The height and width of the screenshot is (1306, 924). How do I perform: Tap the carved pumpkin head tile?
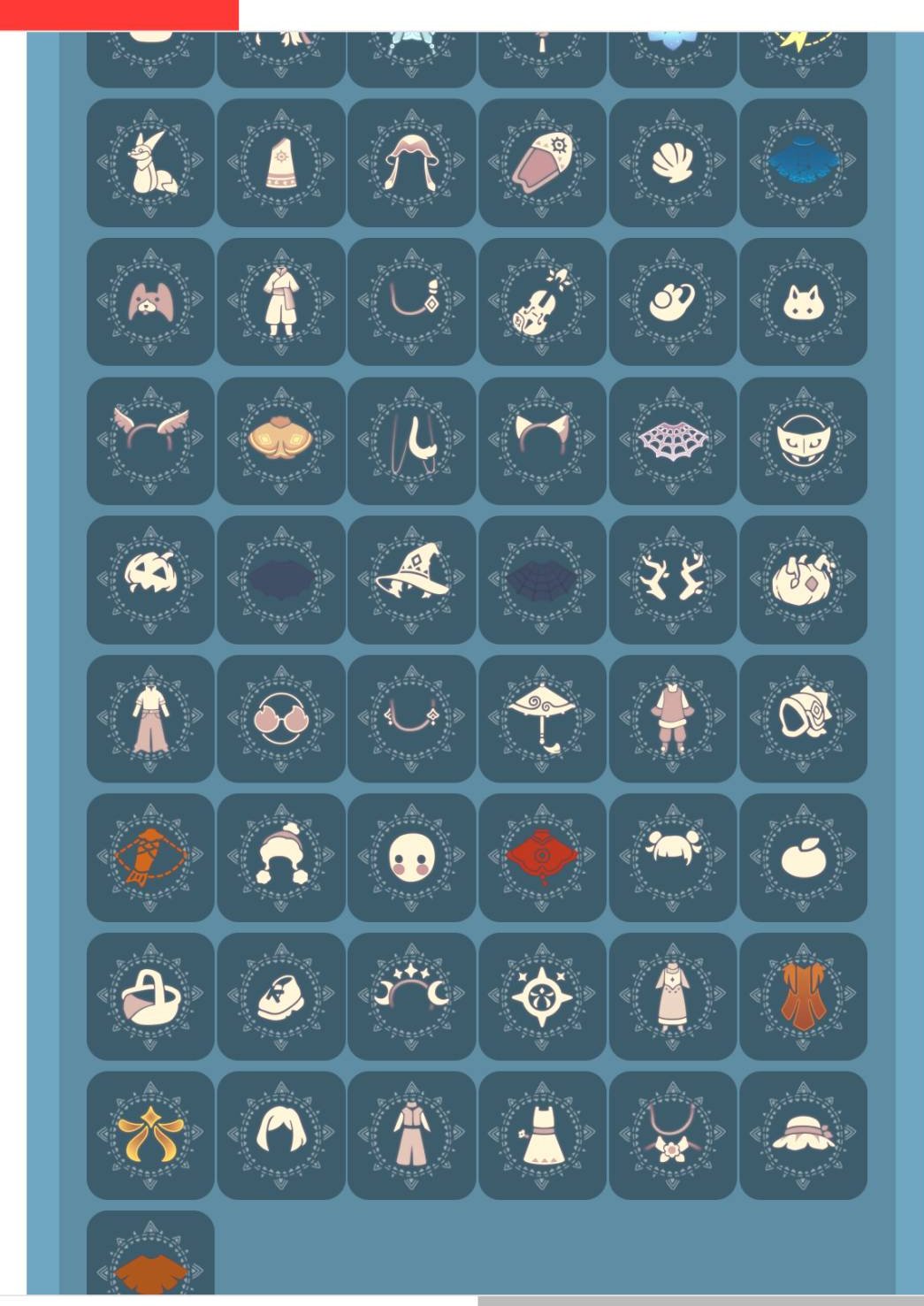(x=150, y=579)
